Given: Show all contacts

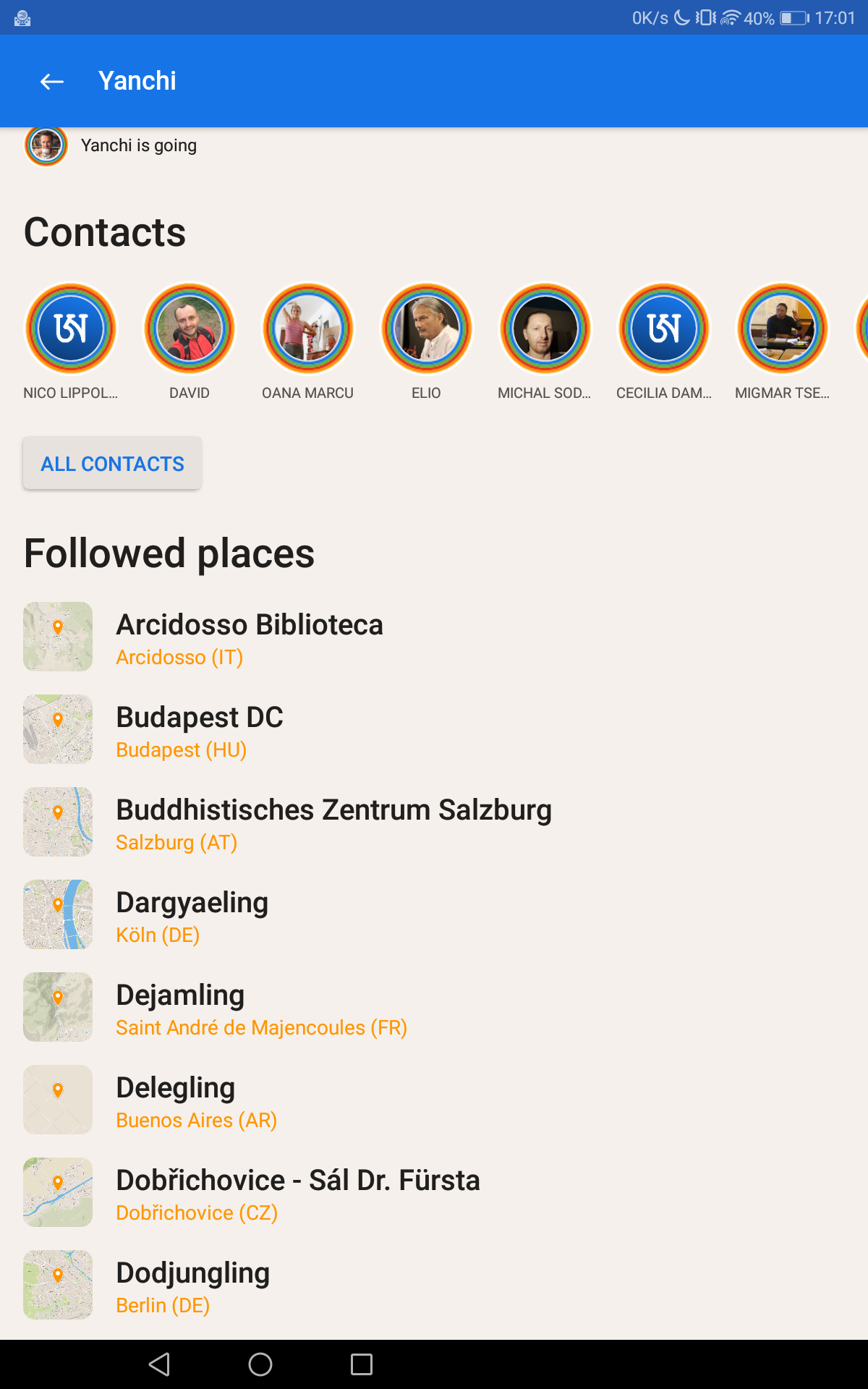Looking at the screenshot, I should [112, 464].
